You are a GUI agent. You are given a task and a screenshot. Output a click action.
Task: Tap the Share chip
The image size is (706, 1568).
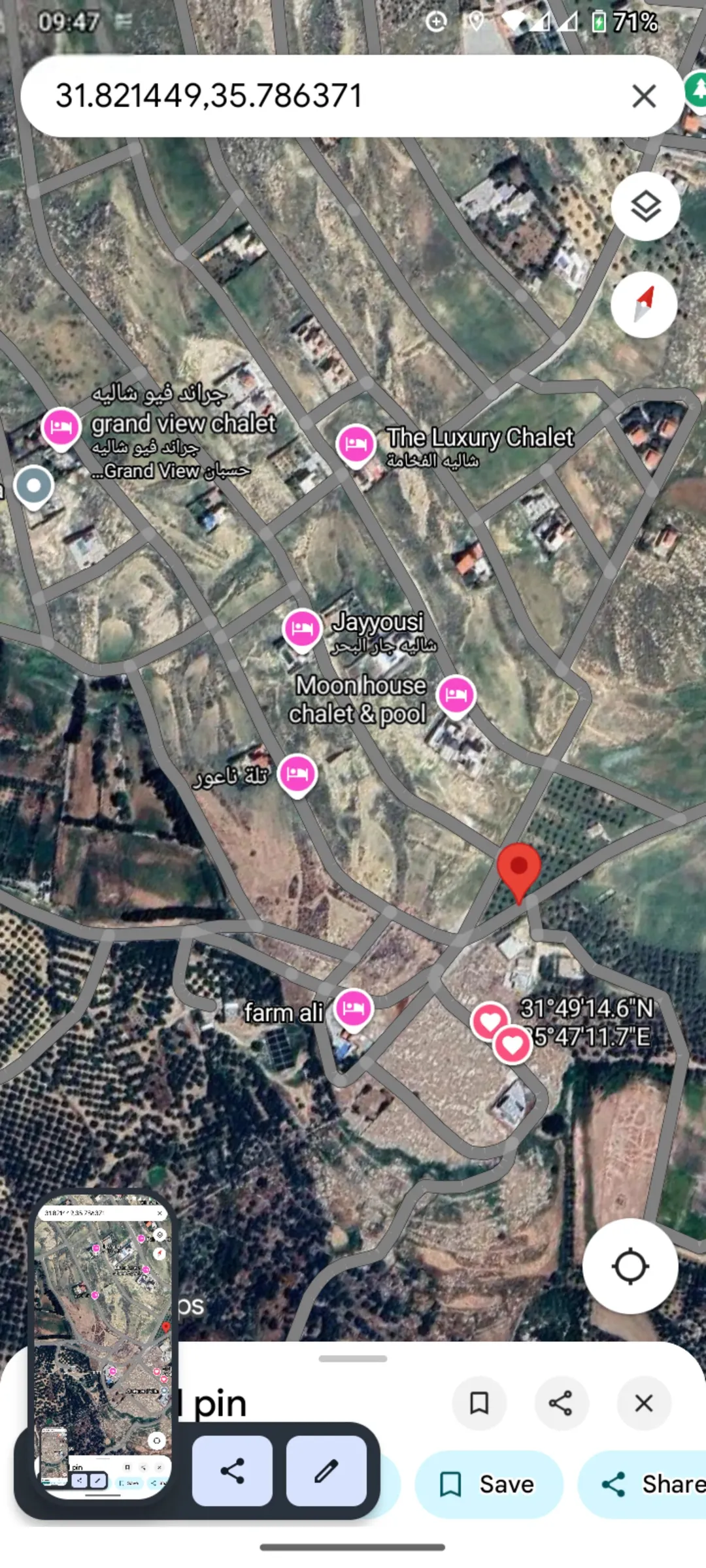point(642,1484)
